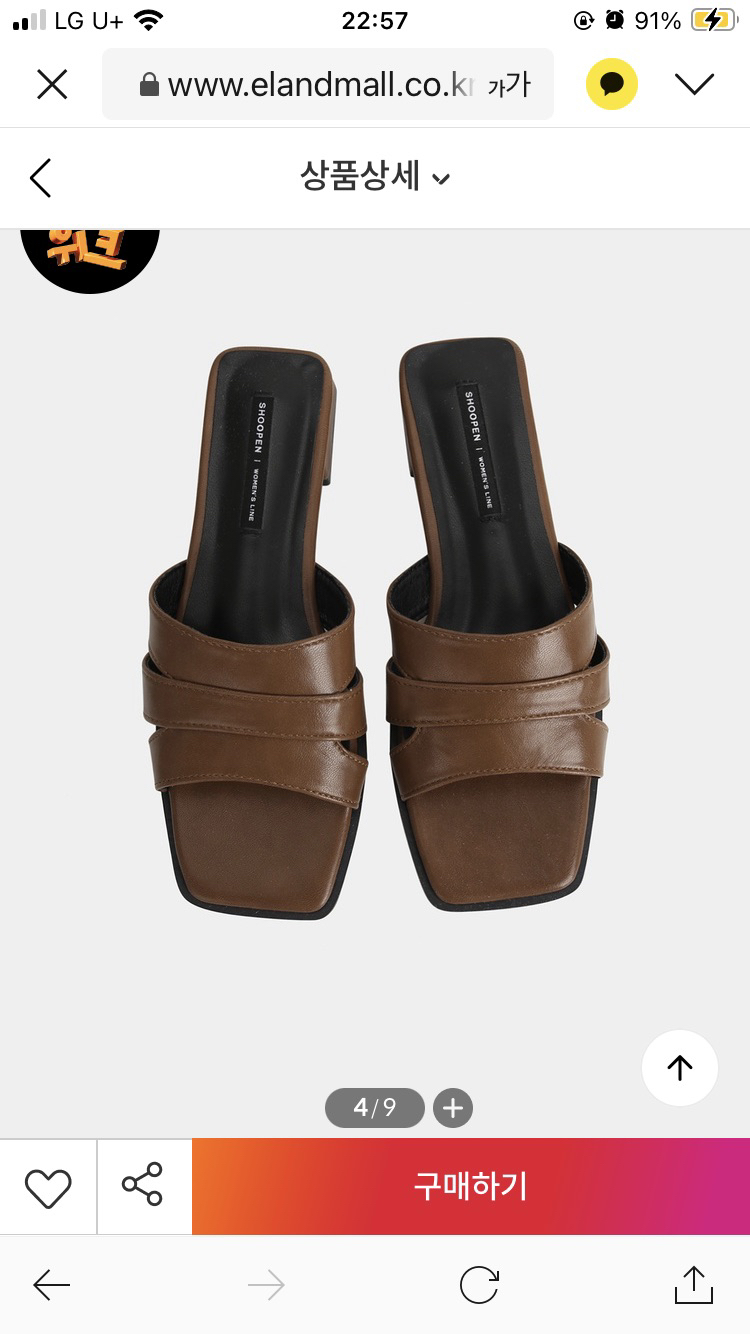Navigate back in the browser toolbar
Screen dimensions: 750x1334
tap(52, 1285)
